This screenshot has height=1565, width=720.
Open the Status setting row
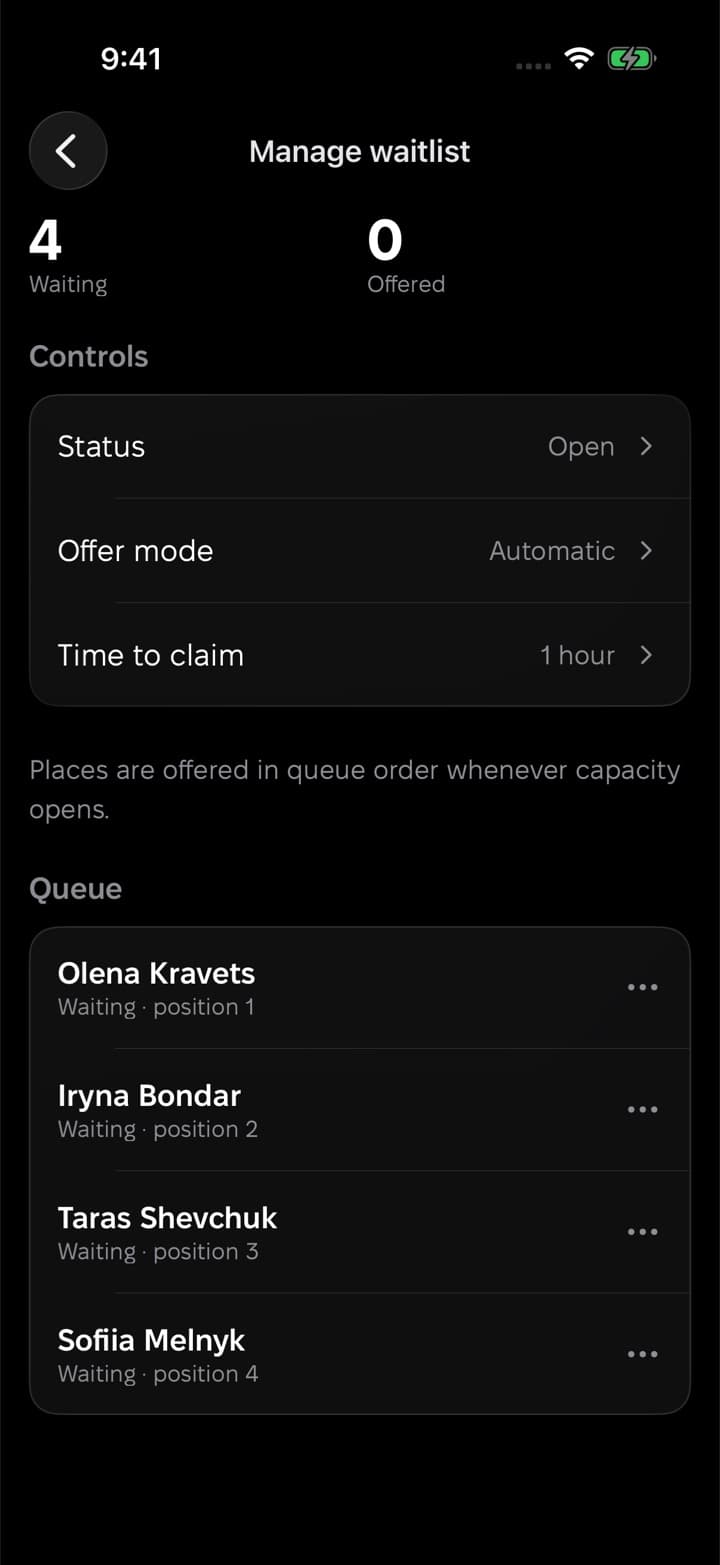coord(360,446)
